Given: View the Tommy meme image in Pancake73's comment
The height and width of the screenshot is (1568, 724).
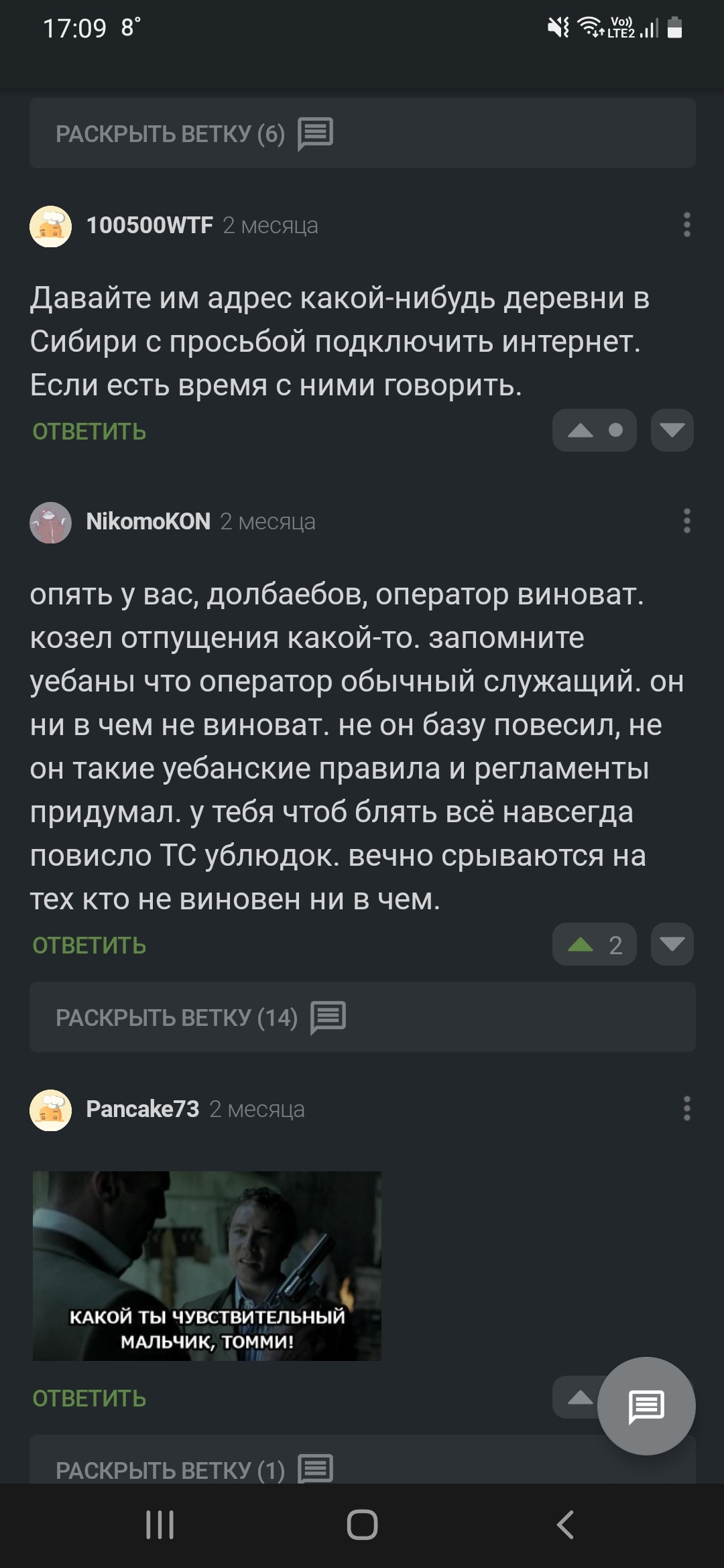Looking at the screenshot, I should (x=207, y=1266).
